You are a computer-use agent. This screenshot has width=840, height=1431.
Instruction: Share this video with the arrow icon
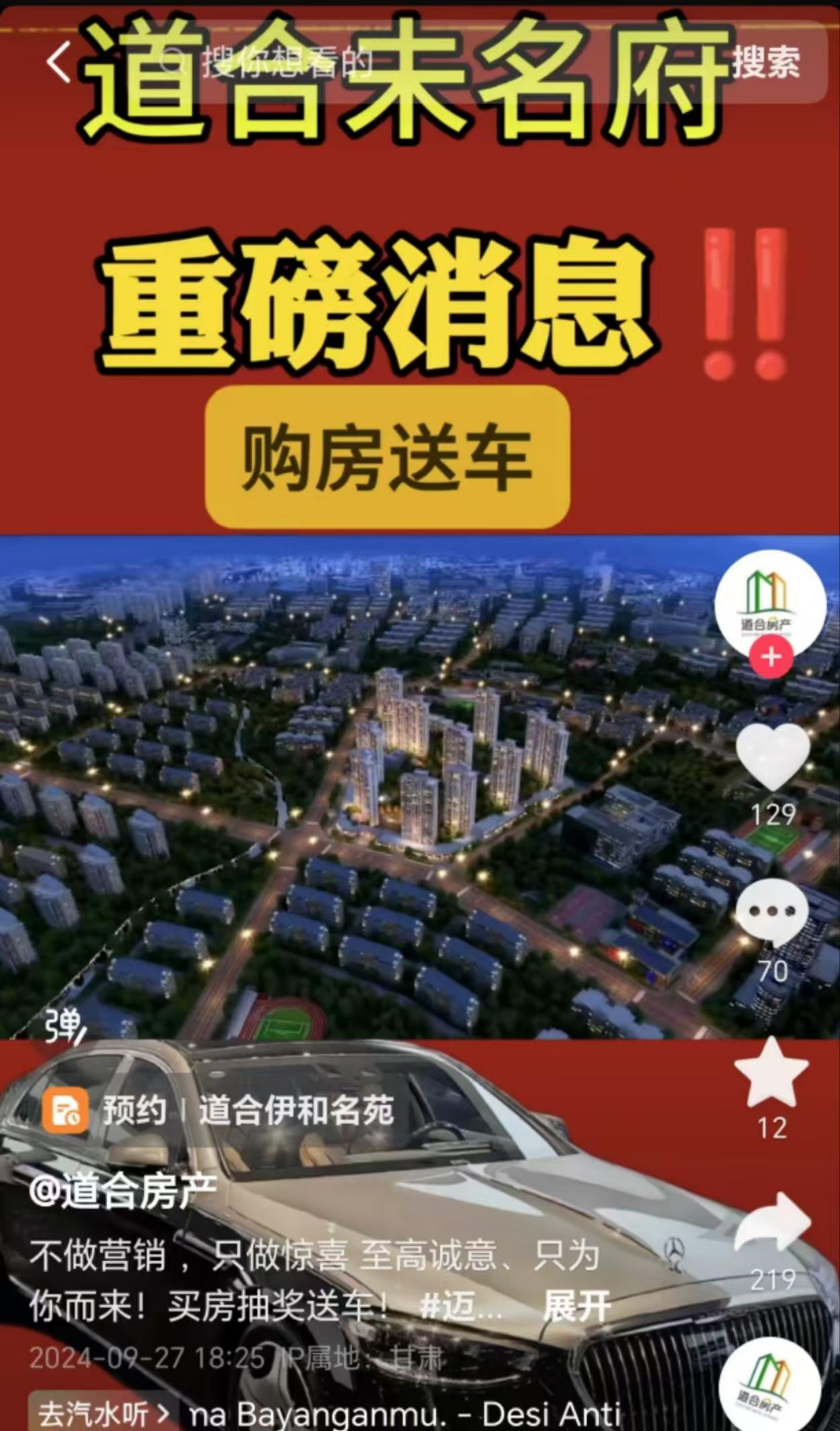click(773, 1225)
